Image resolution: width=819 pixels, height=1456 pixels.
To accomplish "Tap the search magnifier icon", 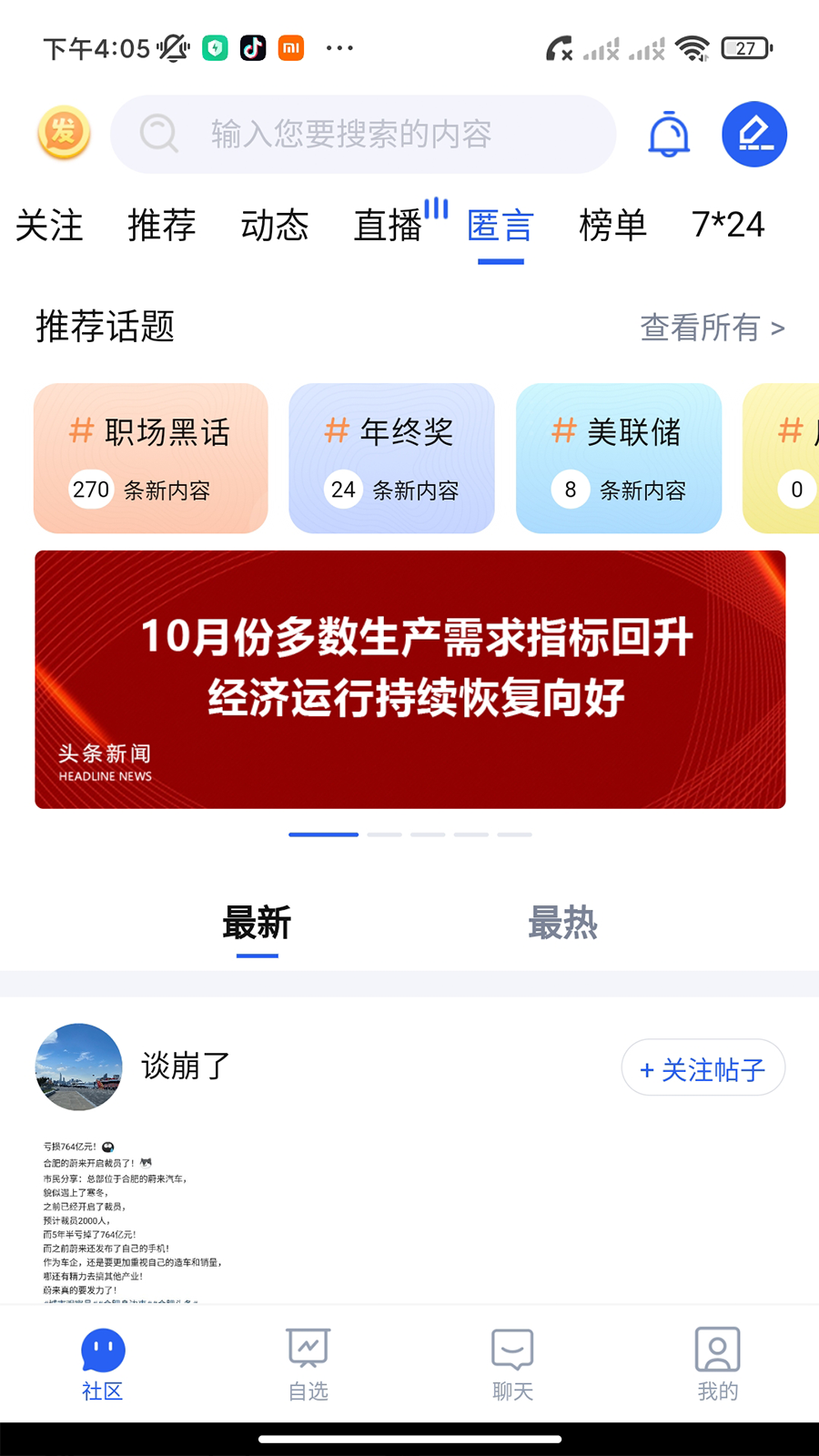I will (158, 134).
